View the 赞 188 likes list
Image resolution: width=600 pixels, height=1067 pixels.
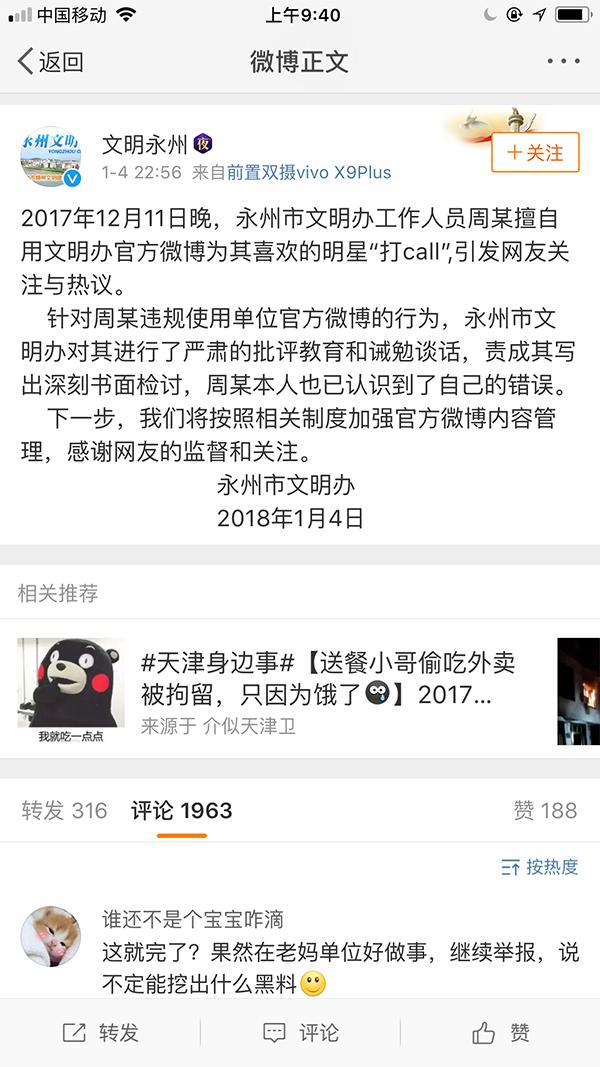(545, 810)
